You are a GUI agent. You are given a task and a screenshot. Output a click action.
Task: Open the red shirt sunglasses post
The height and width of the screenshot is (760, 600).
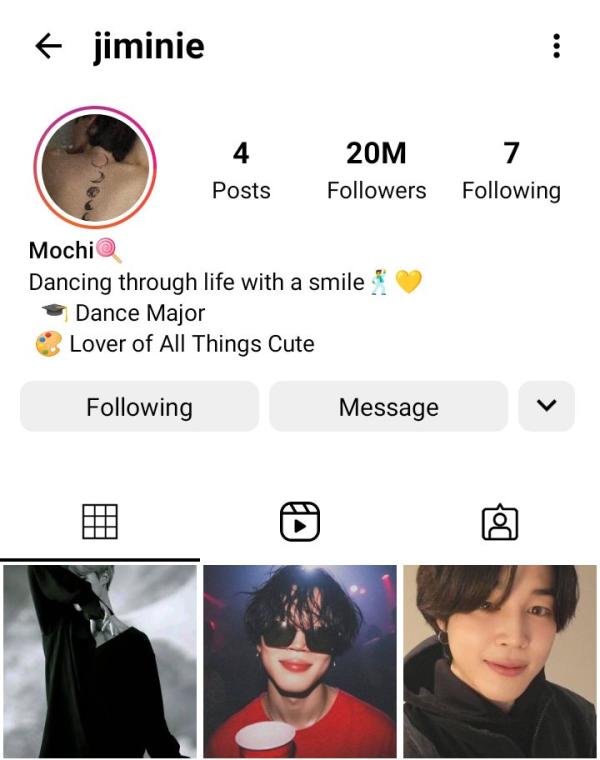click(x=300, y=661)
